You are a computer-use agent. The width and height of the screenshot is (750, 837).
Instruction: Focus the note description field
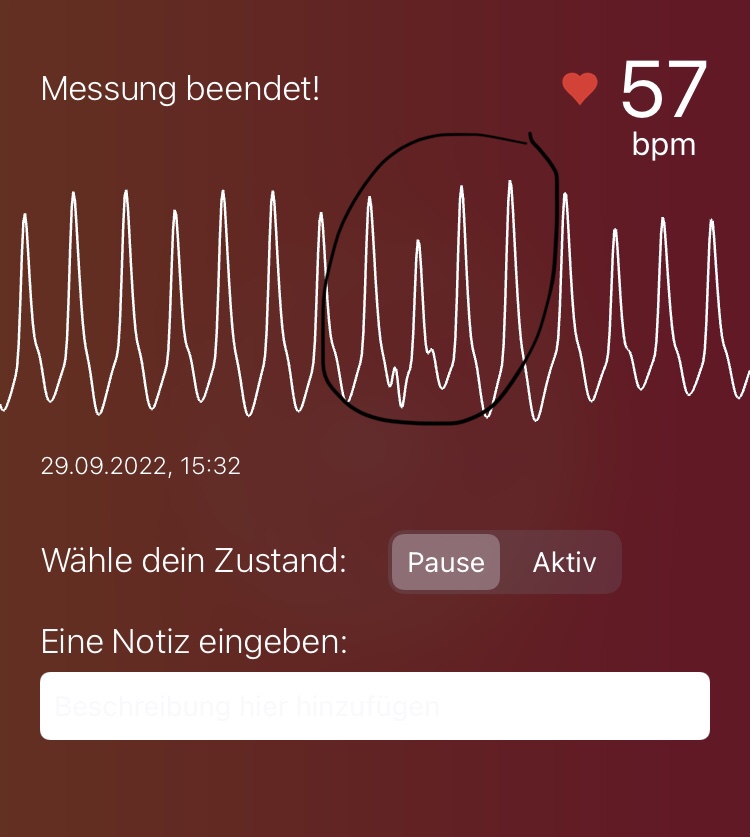375,706
